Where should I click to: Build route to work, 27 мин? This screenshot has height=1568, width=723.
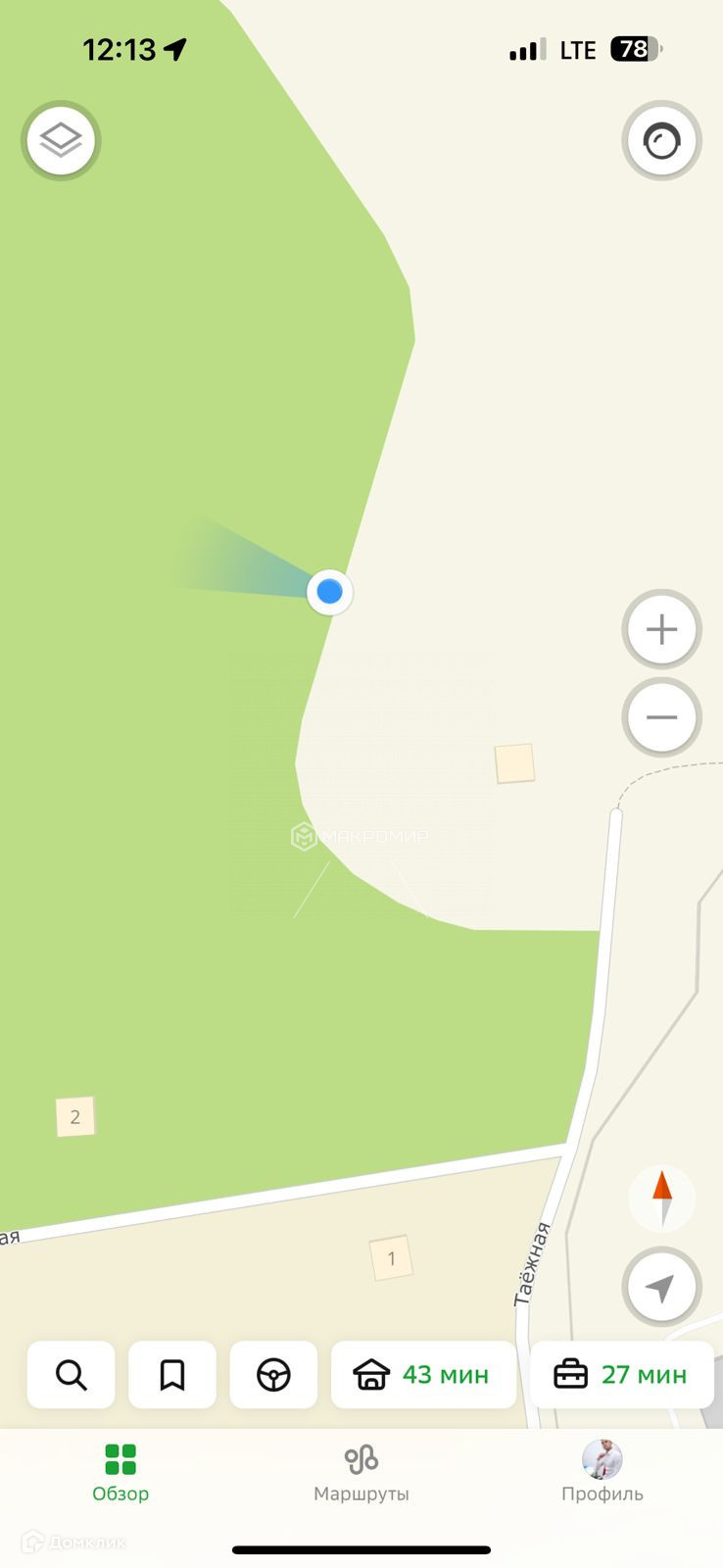pyautogui.click(x=621, y=1375)
